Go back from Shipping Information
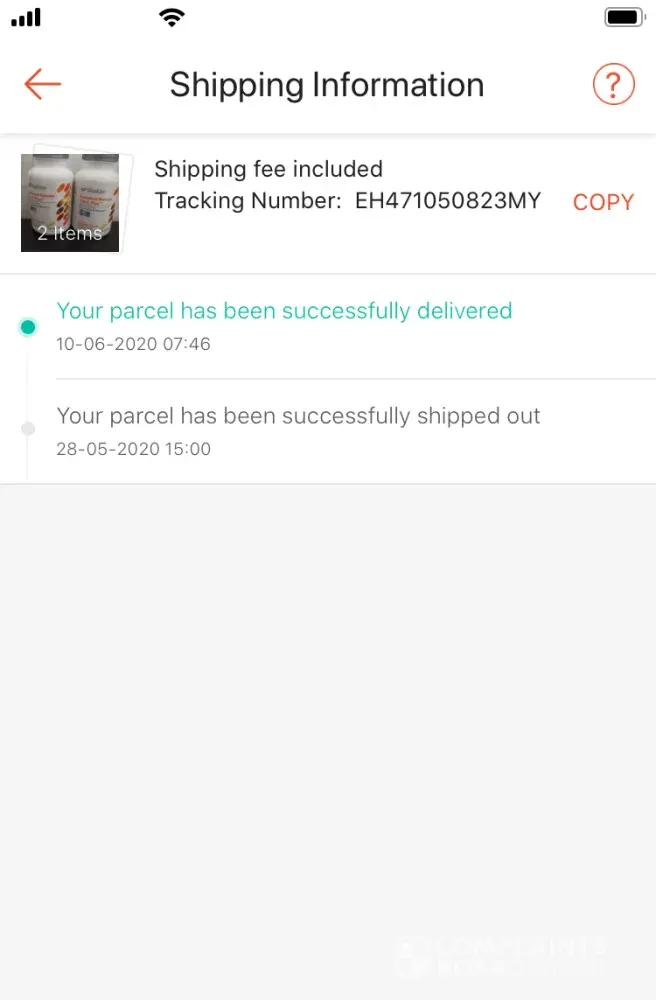Viewport: 656px width, 1000px height. click(x=43, y=84)
